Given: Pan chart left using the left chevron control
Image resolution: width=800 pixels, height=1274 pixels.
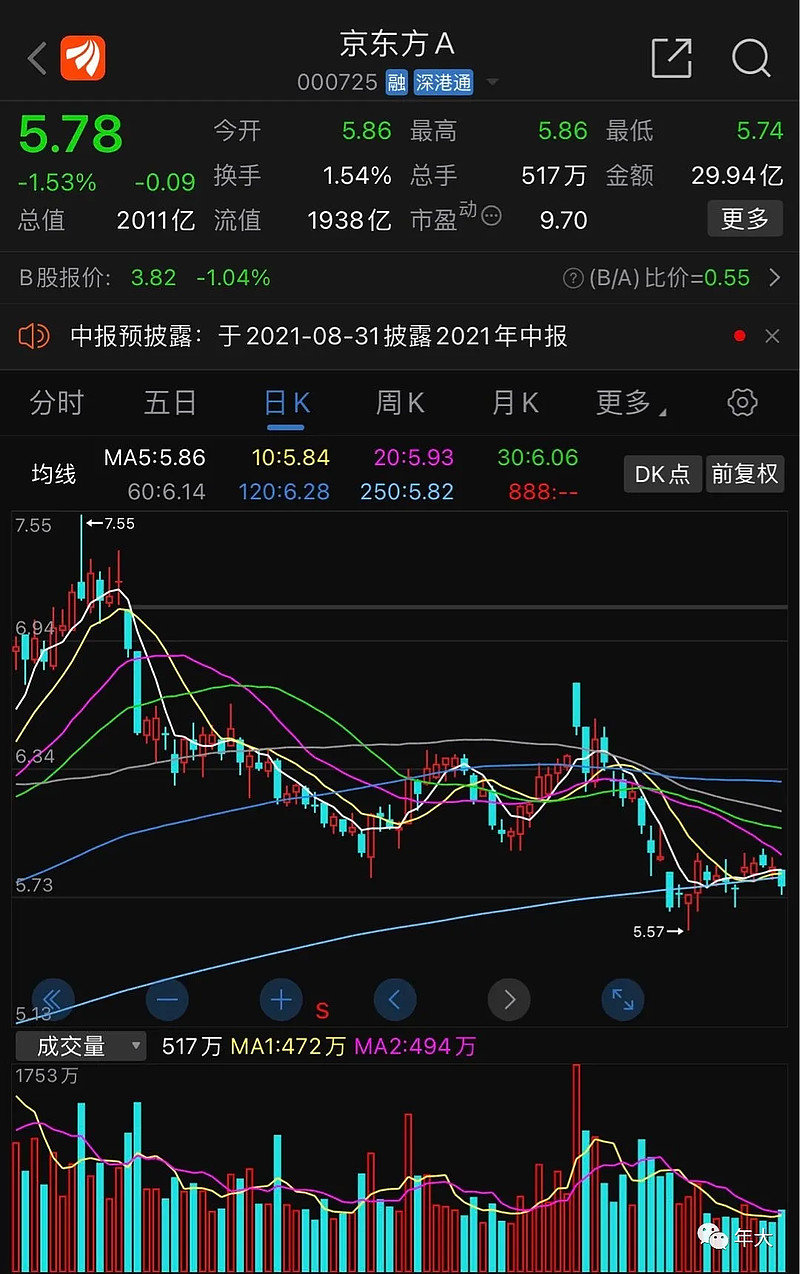Looking at the screenshot, I should [395, 999].
